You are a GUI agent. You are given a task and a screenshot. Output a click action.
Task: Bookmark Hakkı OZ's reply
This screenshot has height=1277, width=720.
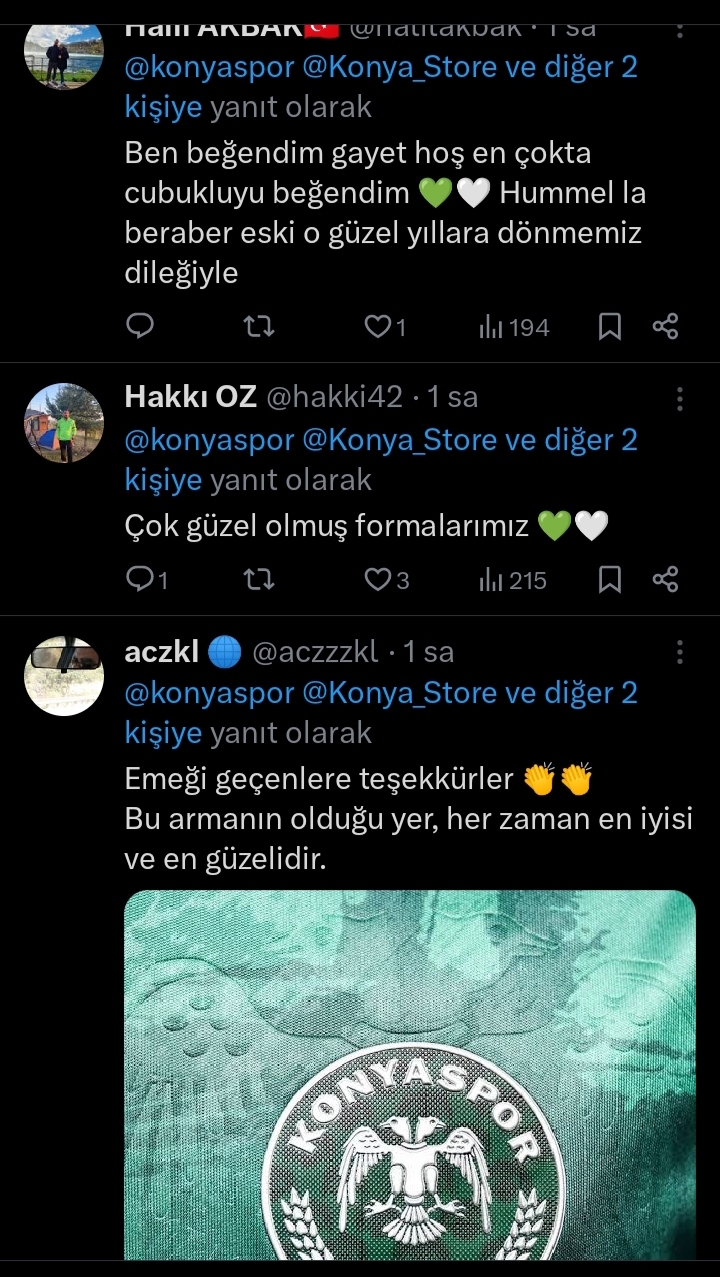[610, 580]
